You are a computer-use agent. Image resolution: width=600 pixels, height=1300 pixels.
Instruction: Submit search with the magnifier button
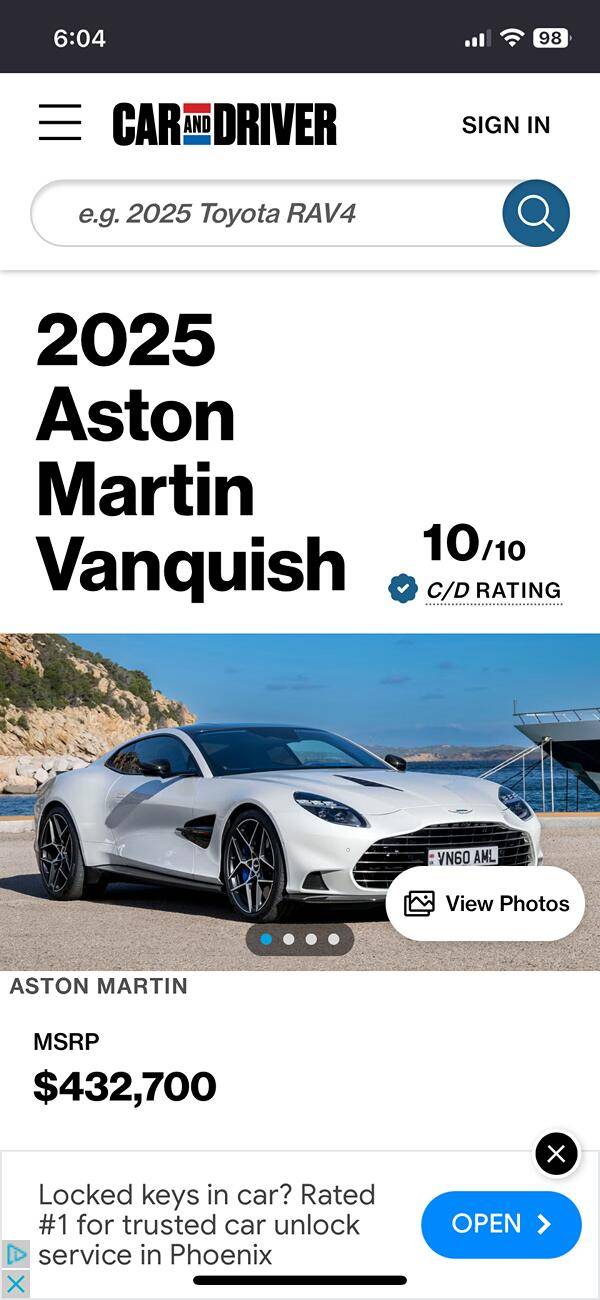(x=536, y=213)
